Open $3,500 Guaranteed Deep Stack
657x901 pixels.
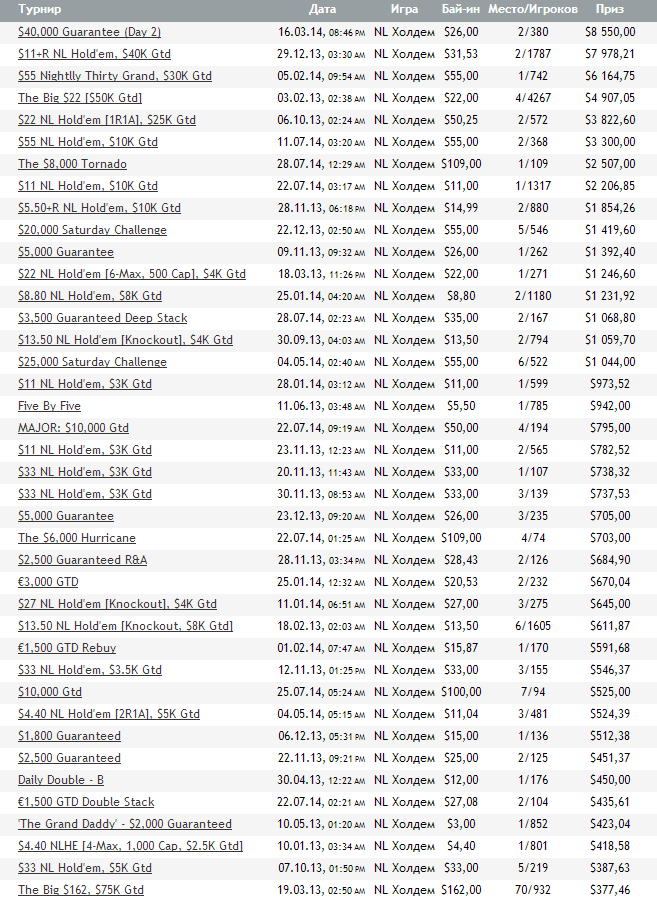[x=102, y=318]
